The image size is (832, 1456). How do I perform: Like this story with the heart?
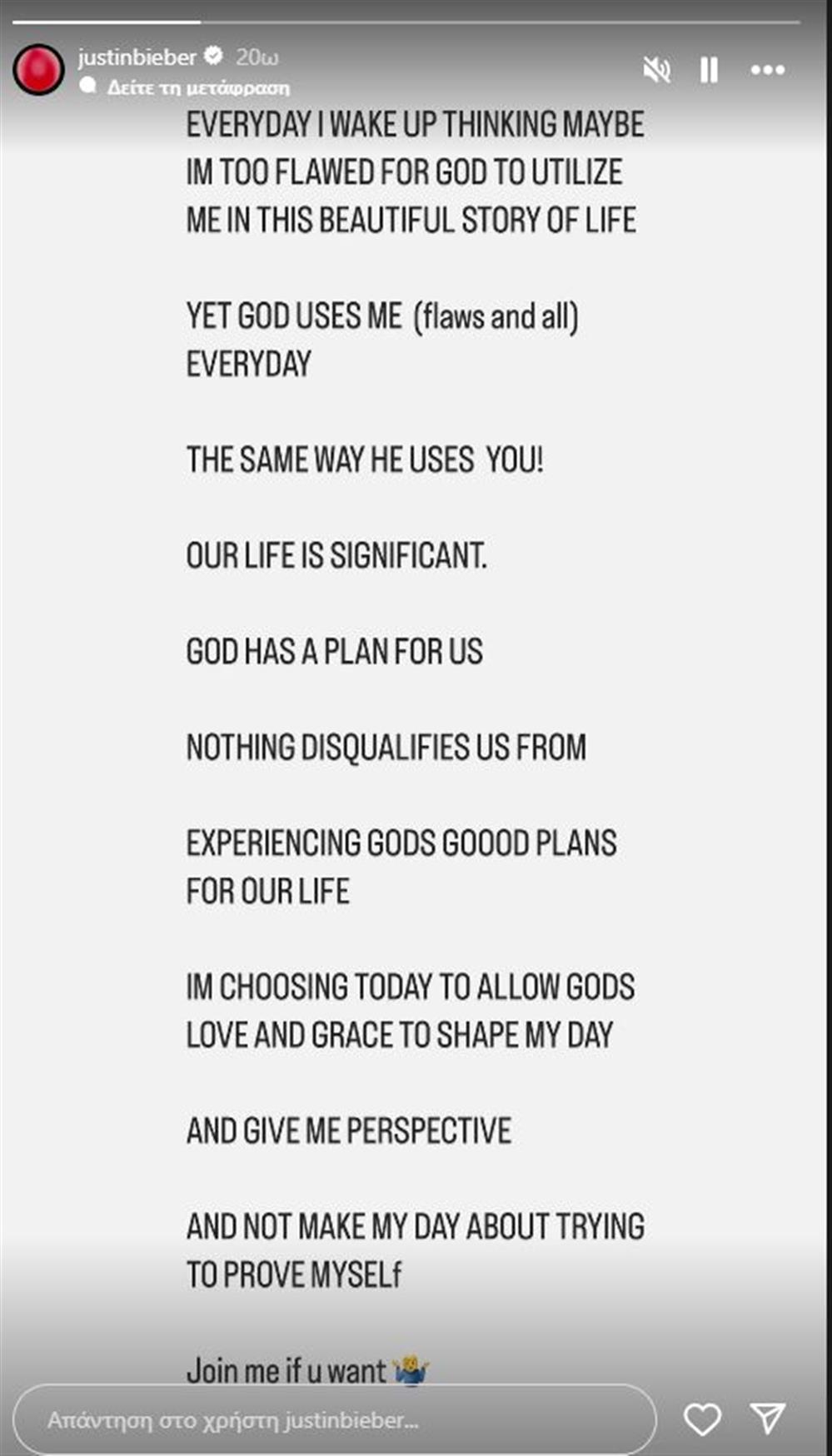(x=702, y=1419)
